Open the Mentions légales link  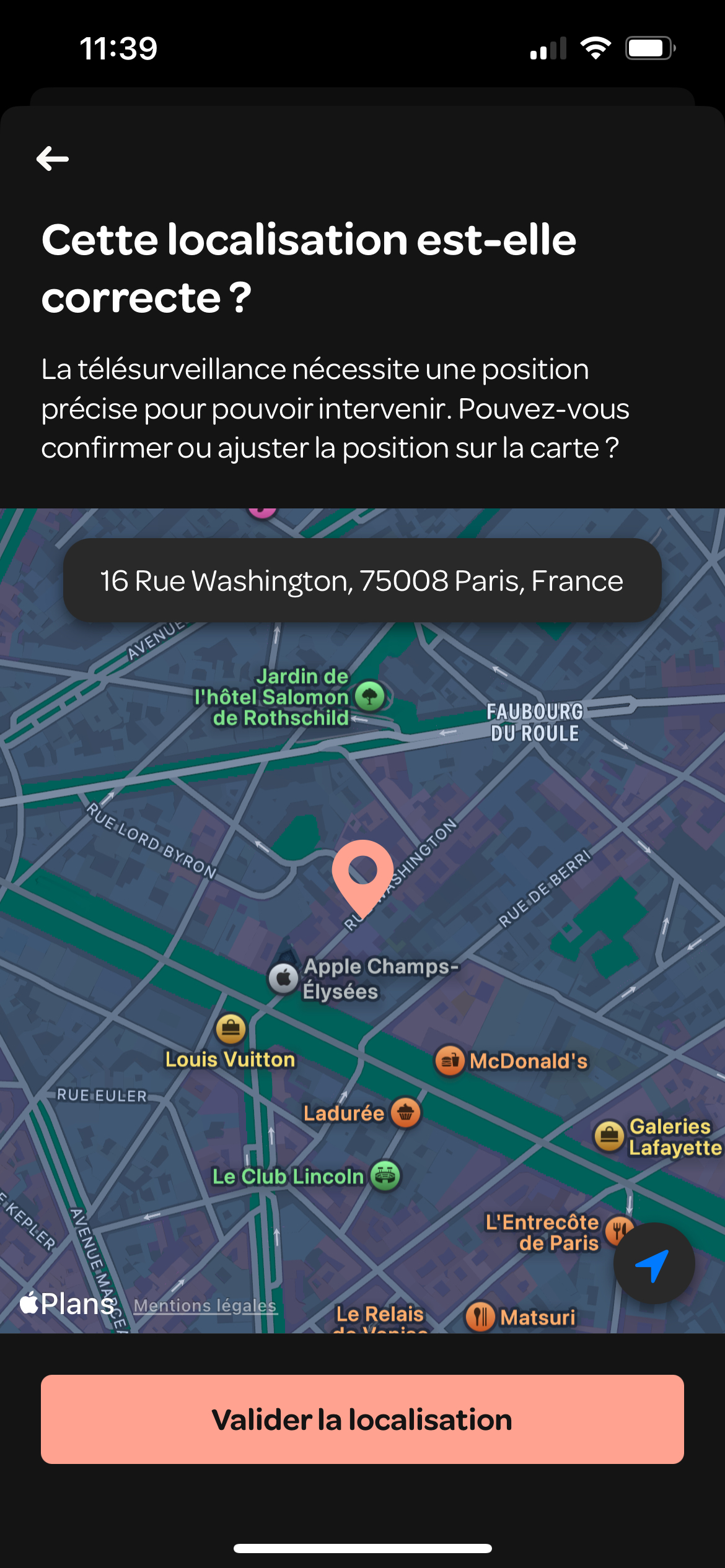coord(204,1305)
